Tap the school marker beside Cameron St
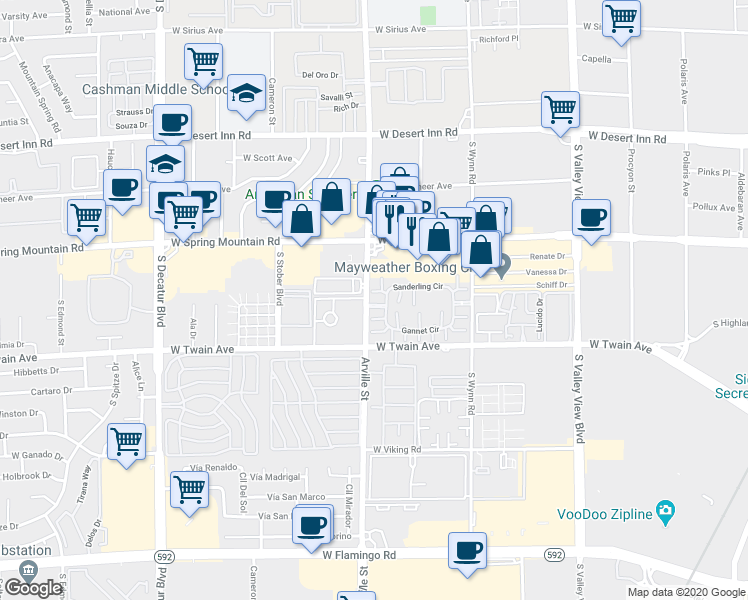Image resolution: width=748 pixels, height=600 pixels. pyautogui.click(x=246, y=94)
